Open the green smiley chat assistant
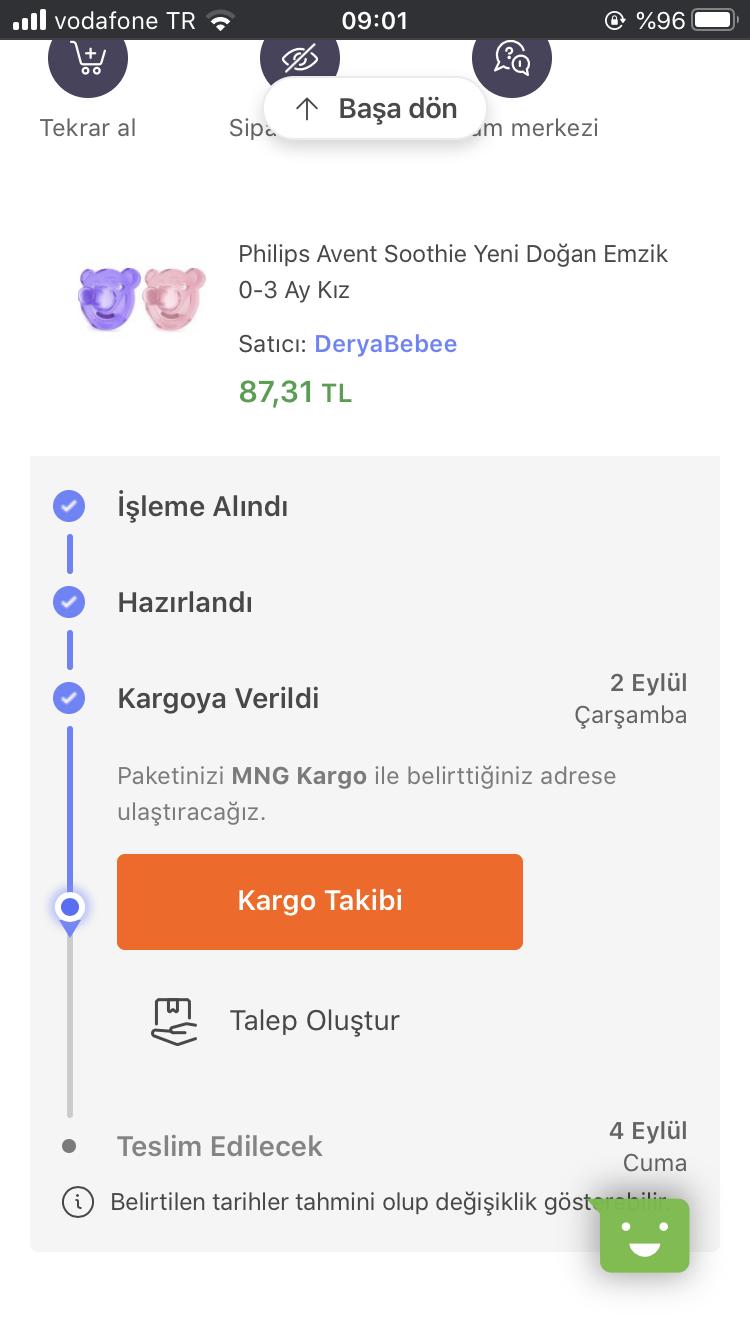Image resolution: width=750 pixels, height=1334 pixels. [x=645, y=1235]
